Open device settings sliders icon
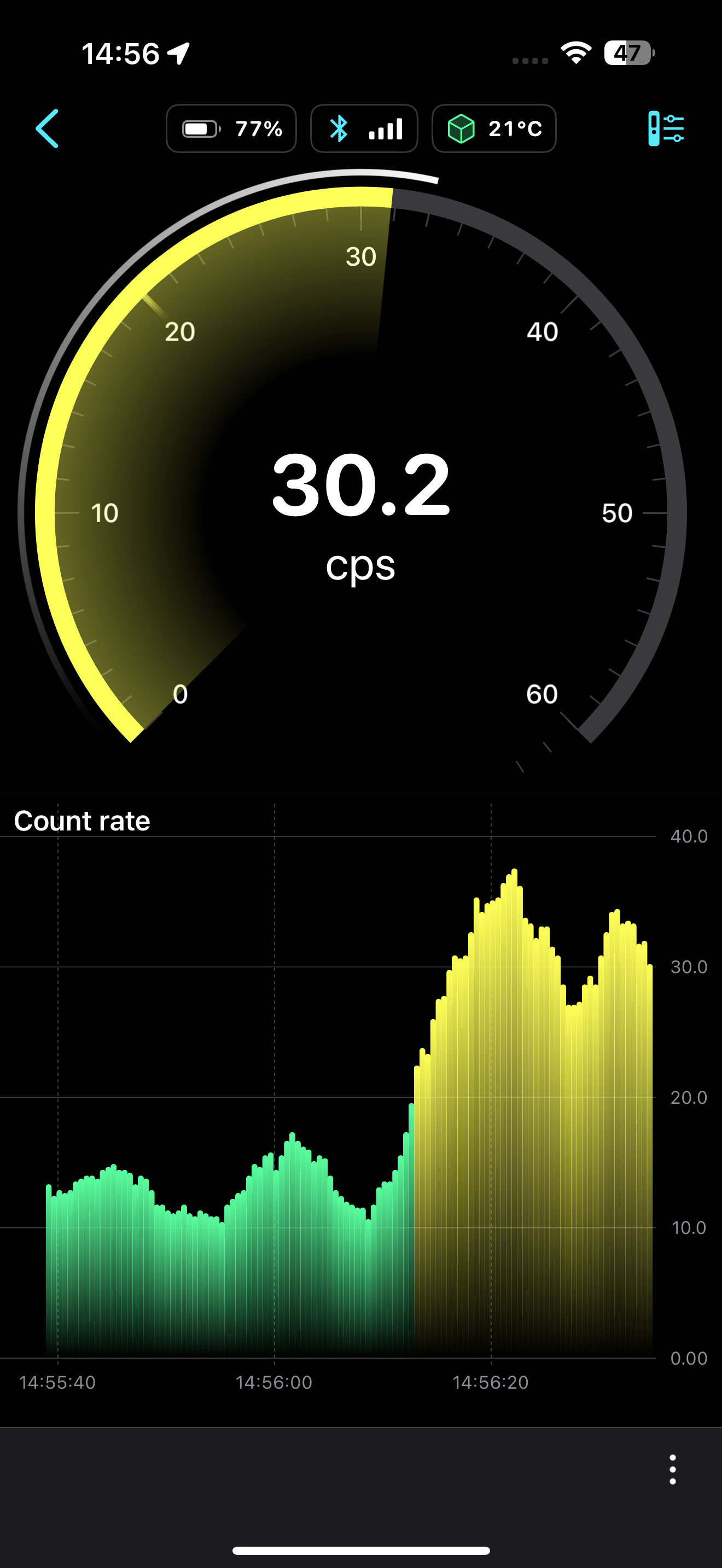The image size is (722, 1568). click(665, 128)
